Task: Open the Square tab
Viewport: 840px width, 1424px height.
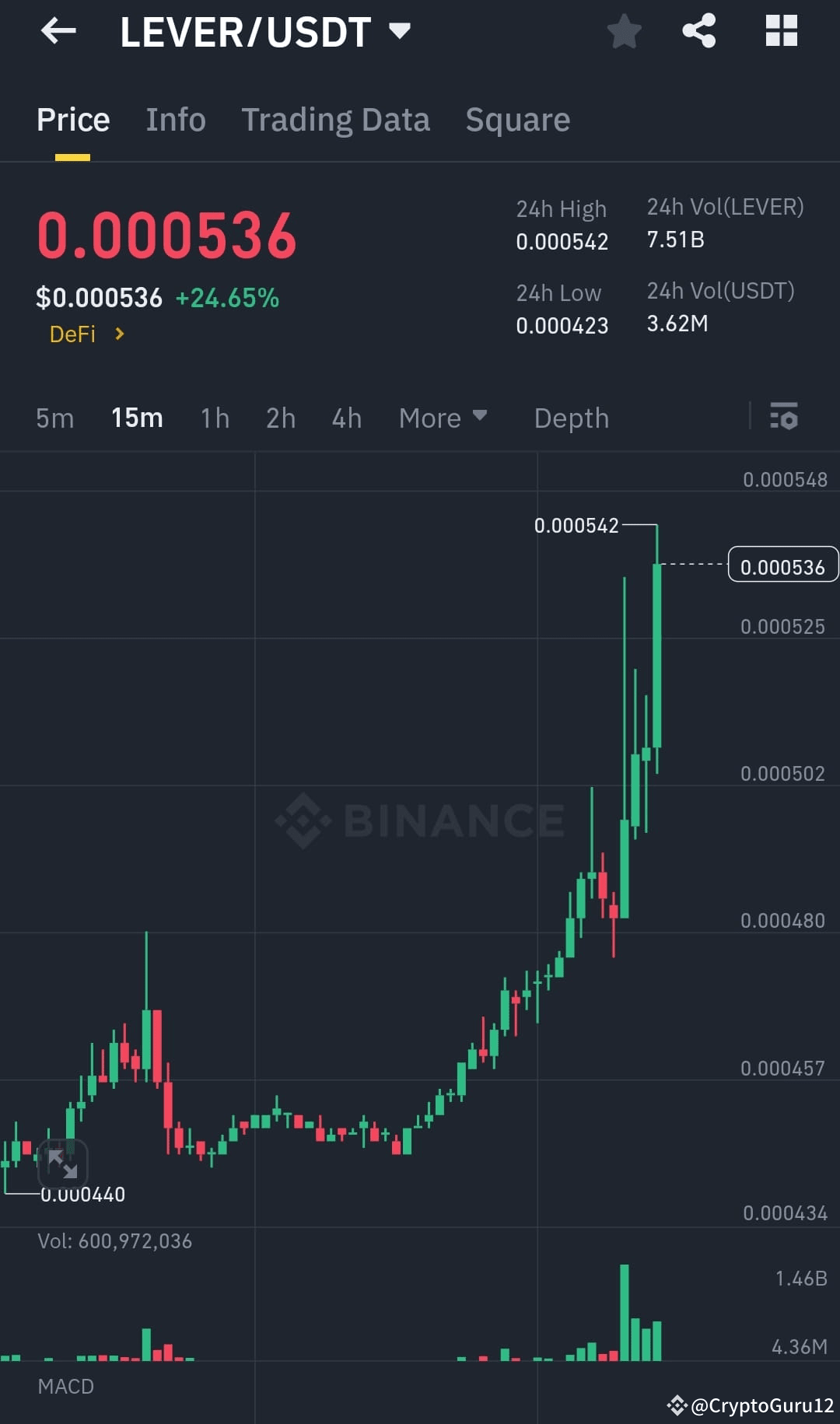Action: click(x=517, y=120)
